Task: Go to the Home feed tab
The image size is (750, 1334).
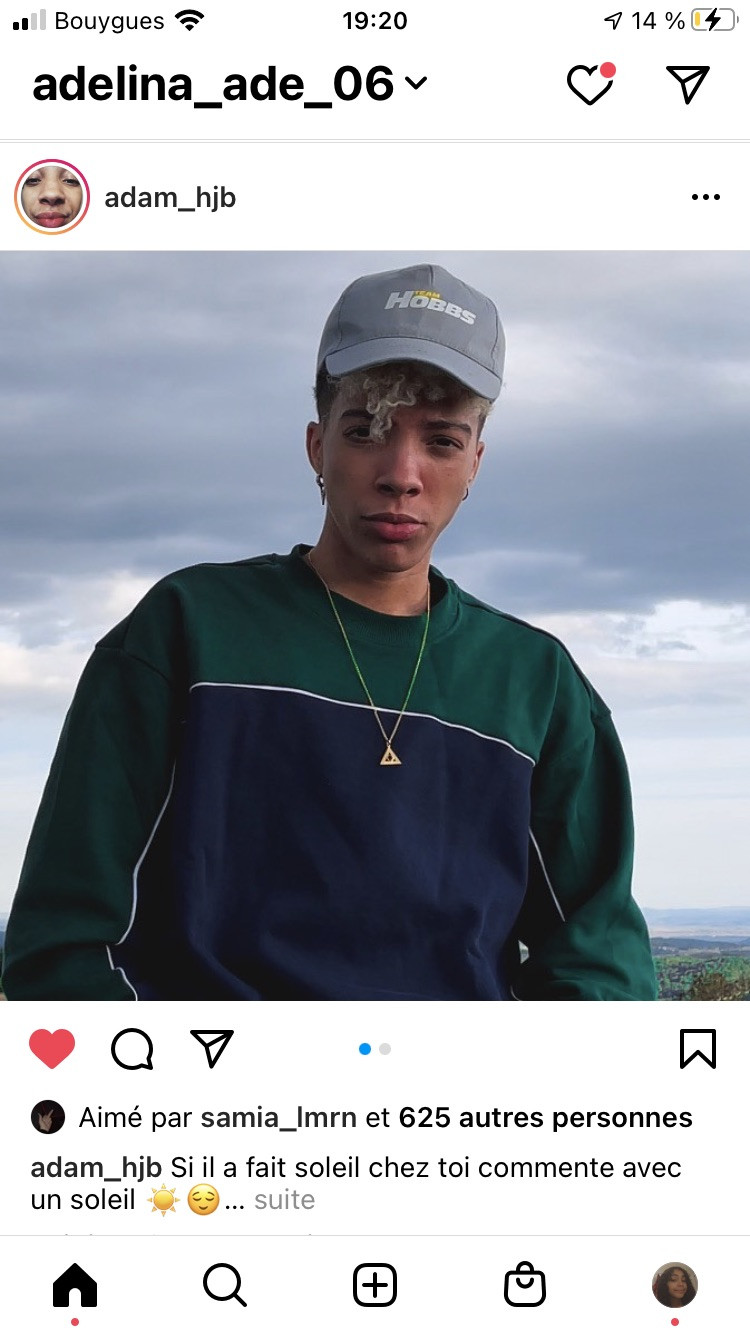Action: [75, 1285]
